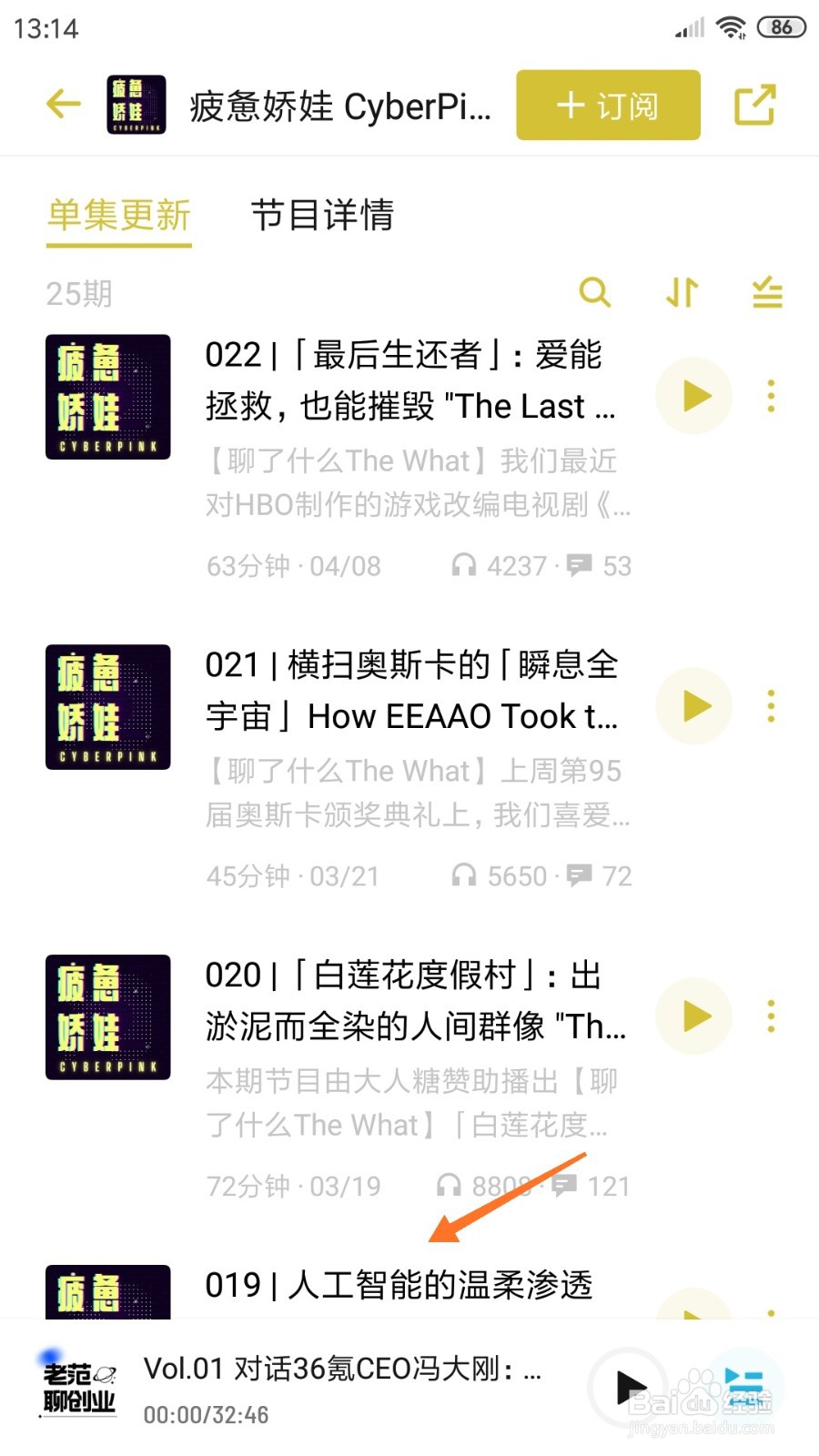Go back using the yellow arrow
This screenshot has width=819, height=1456.
64,105
